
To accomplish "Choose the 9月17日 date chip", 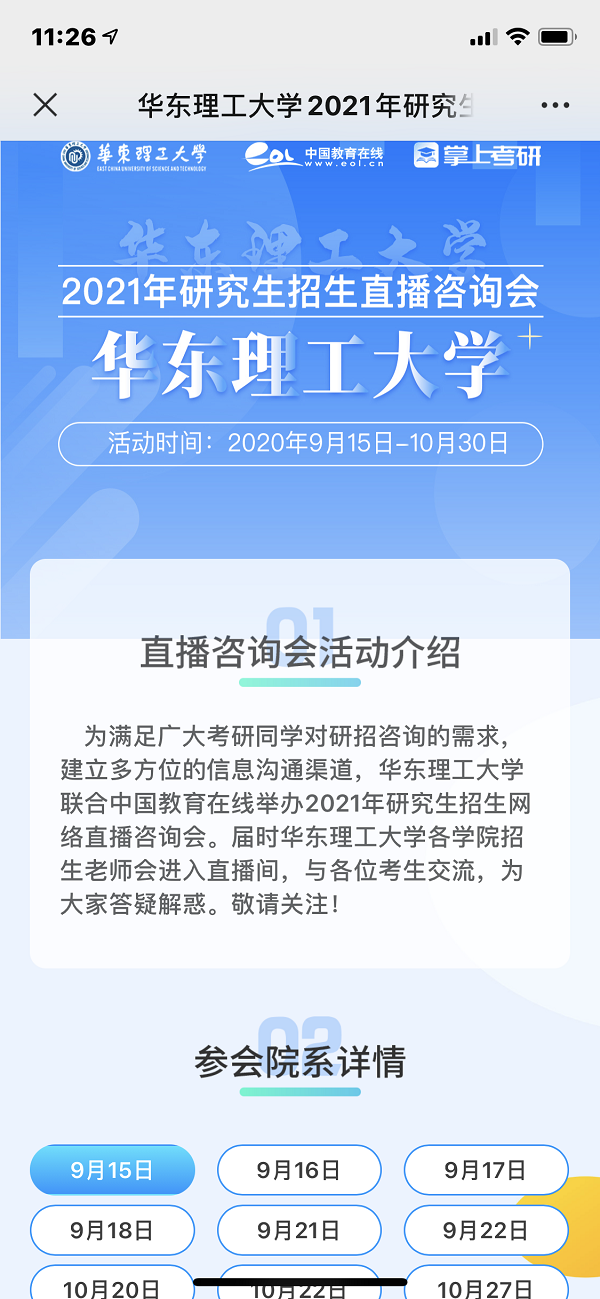I will click(486, 1170).
